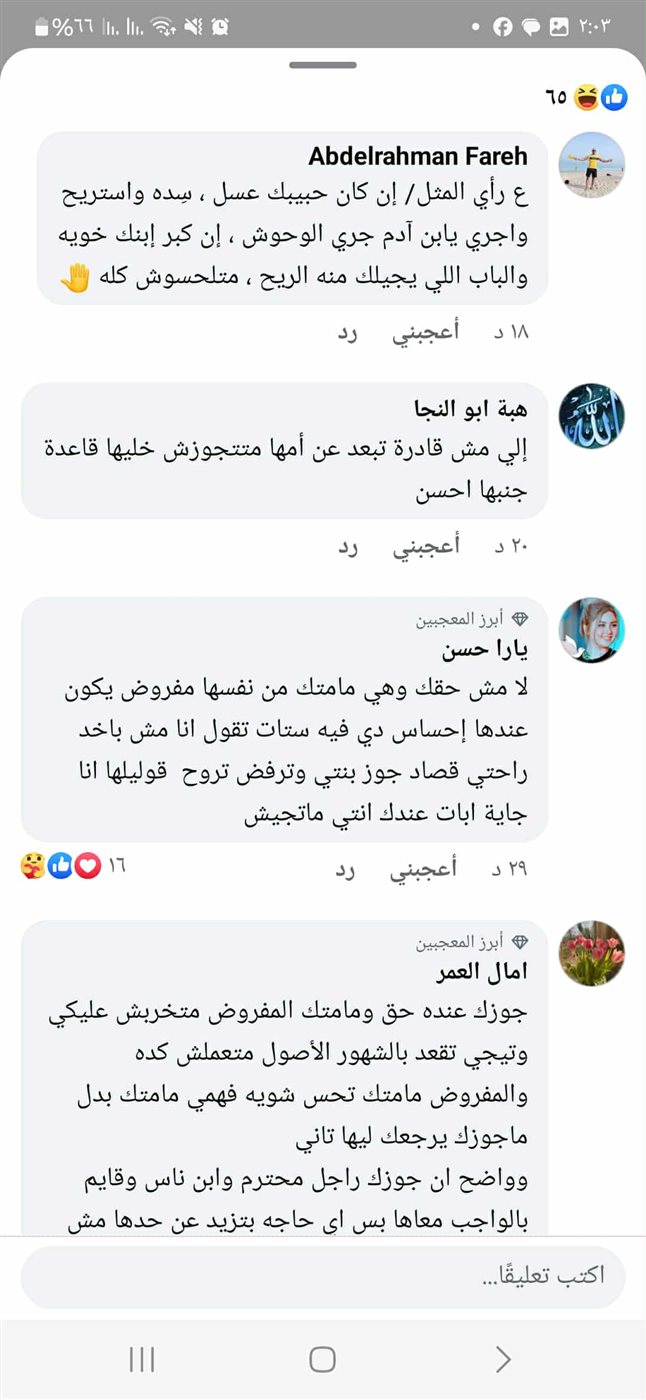Image resolution: width=646 pixels, height=1400 pixels.
Task: Go to the home screen via navigation bar
Action: (x=322, y=1359)
